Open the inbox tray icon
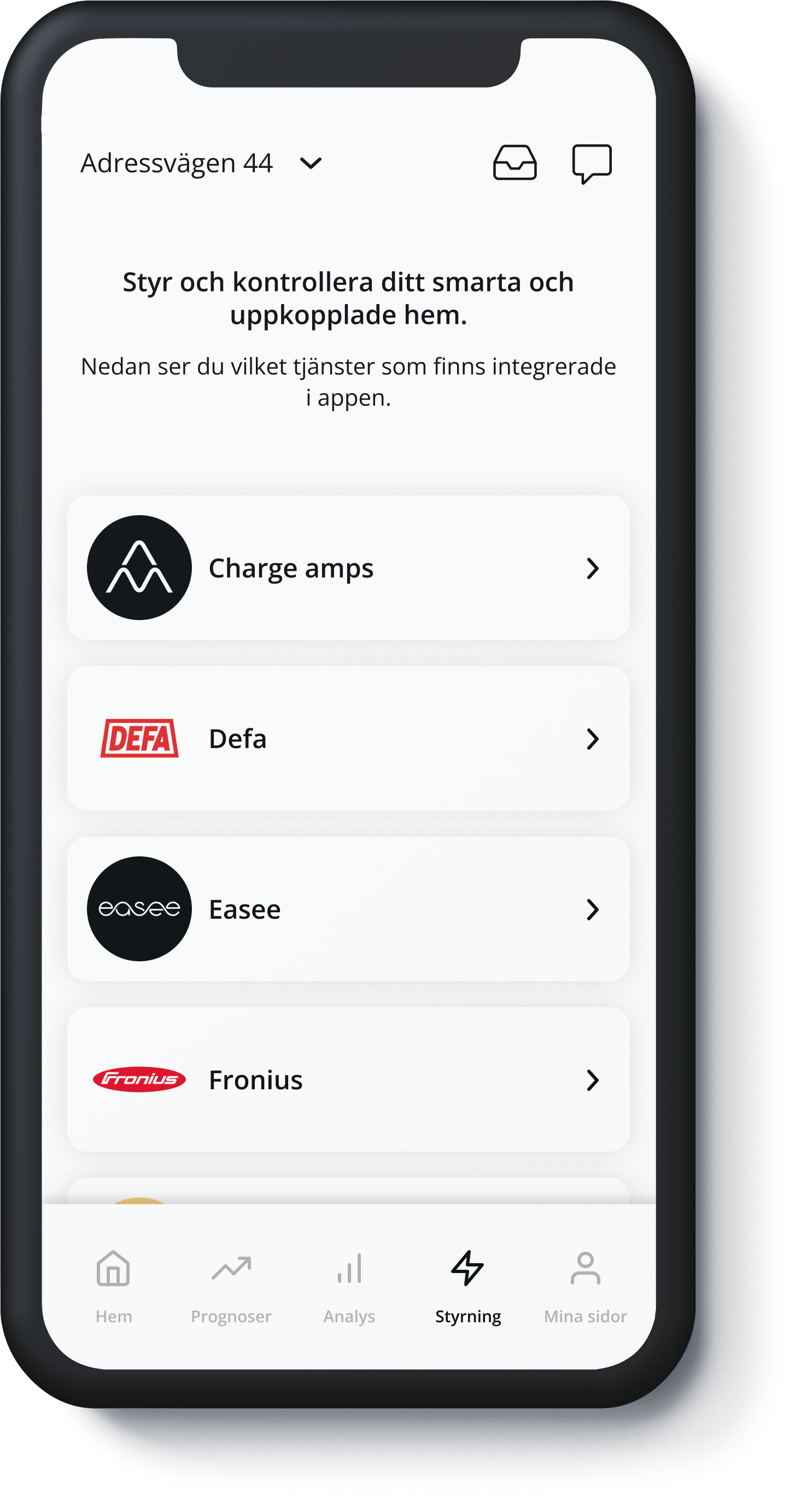Image resolution: width=807 pixels, height=1512 pixels. (x=514, y=162)
